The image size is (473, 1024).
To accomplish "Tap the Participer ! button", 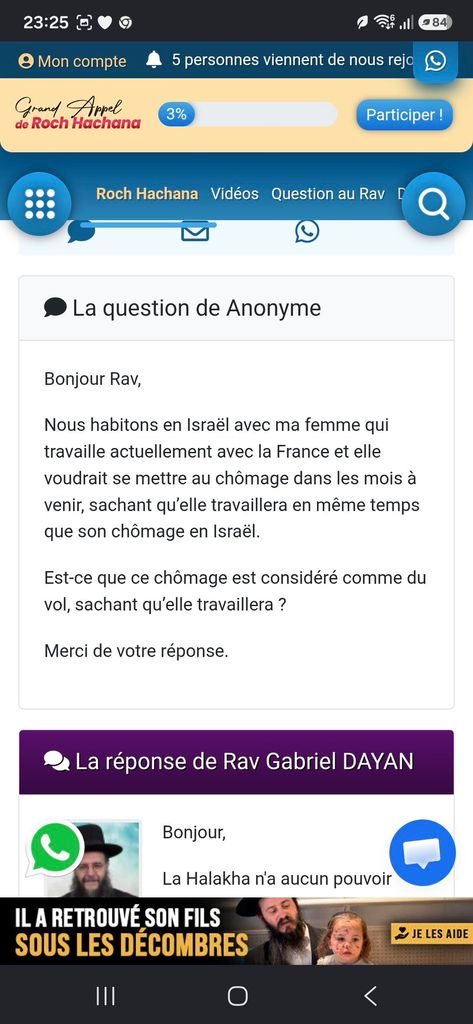I will (404, 115).
